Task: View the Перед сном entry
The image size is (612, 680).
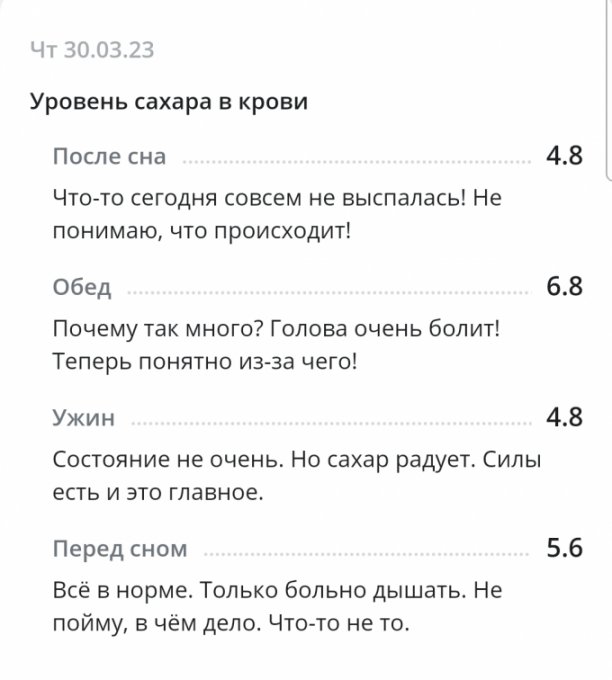Action: [x=119, y=549]
